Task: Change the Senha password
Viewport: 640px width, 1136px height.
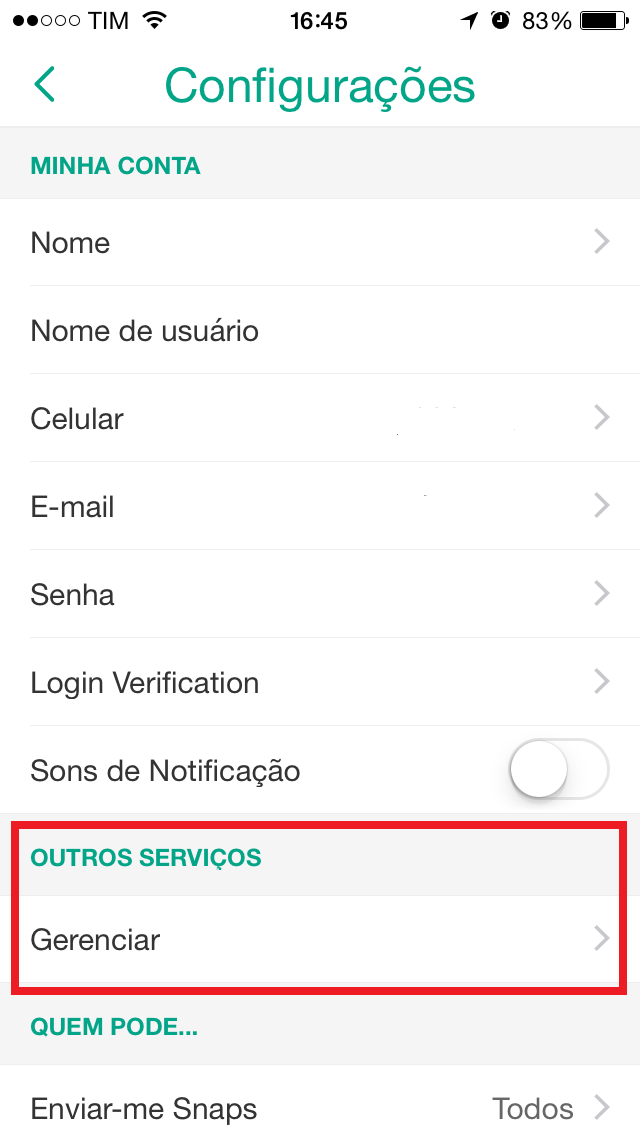Action: pyautogui.click(x=320, y=594)
